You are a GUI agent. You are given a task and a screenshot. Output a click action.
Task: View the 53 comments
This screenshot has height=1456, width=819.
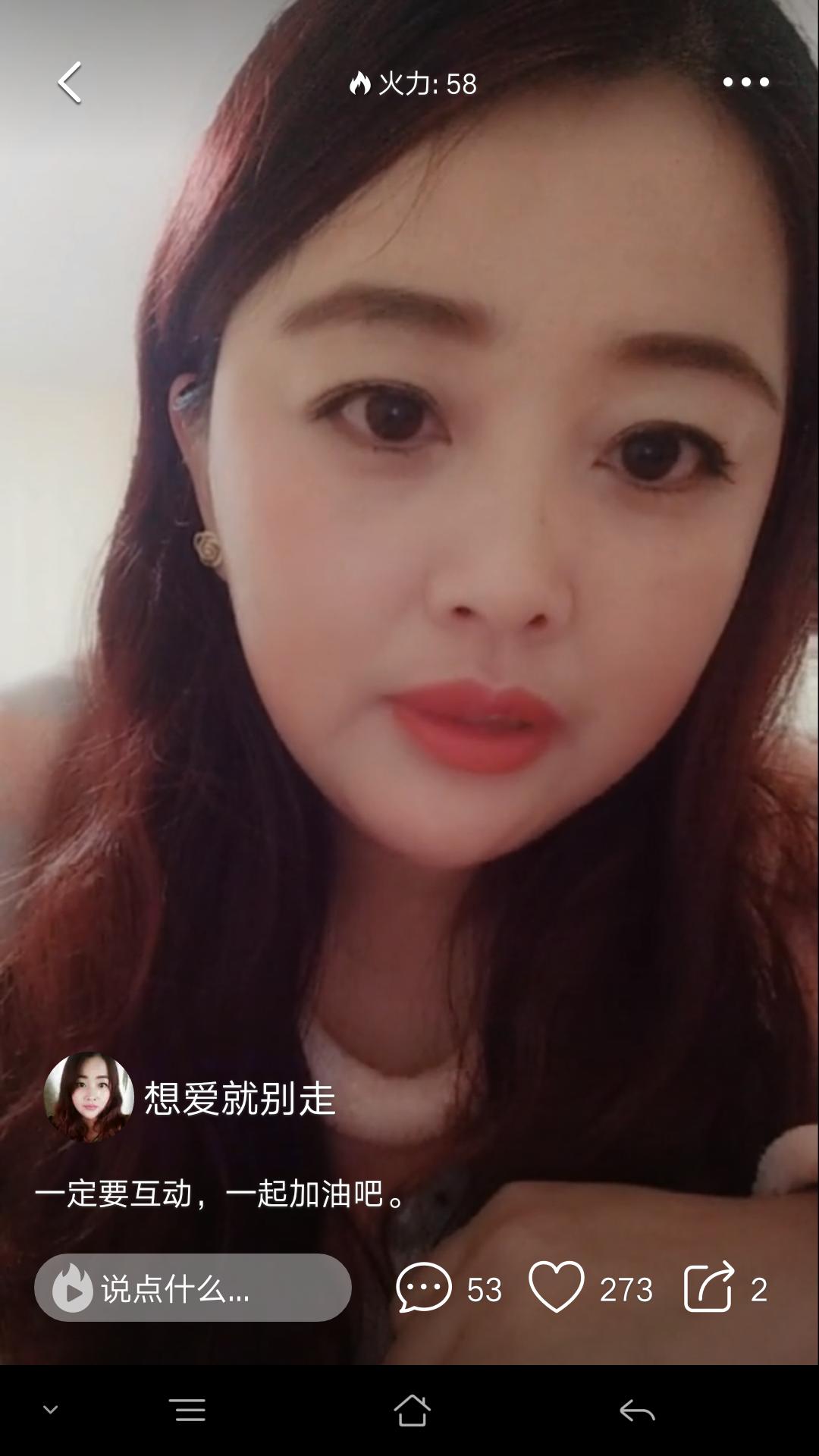click(x=424, y=1288)
